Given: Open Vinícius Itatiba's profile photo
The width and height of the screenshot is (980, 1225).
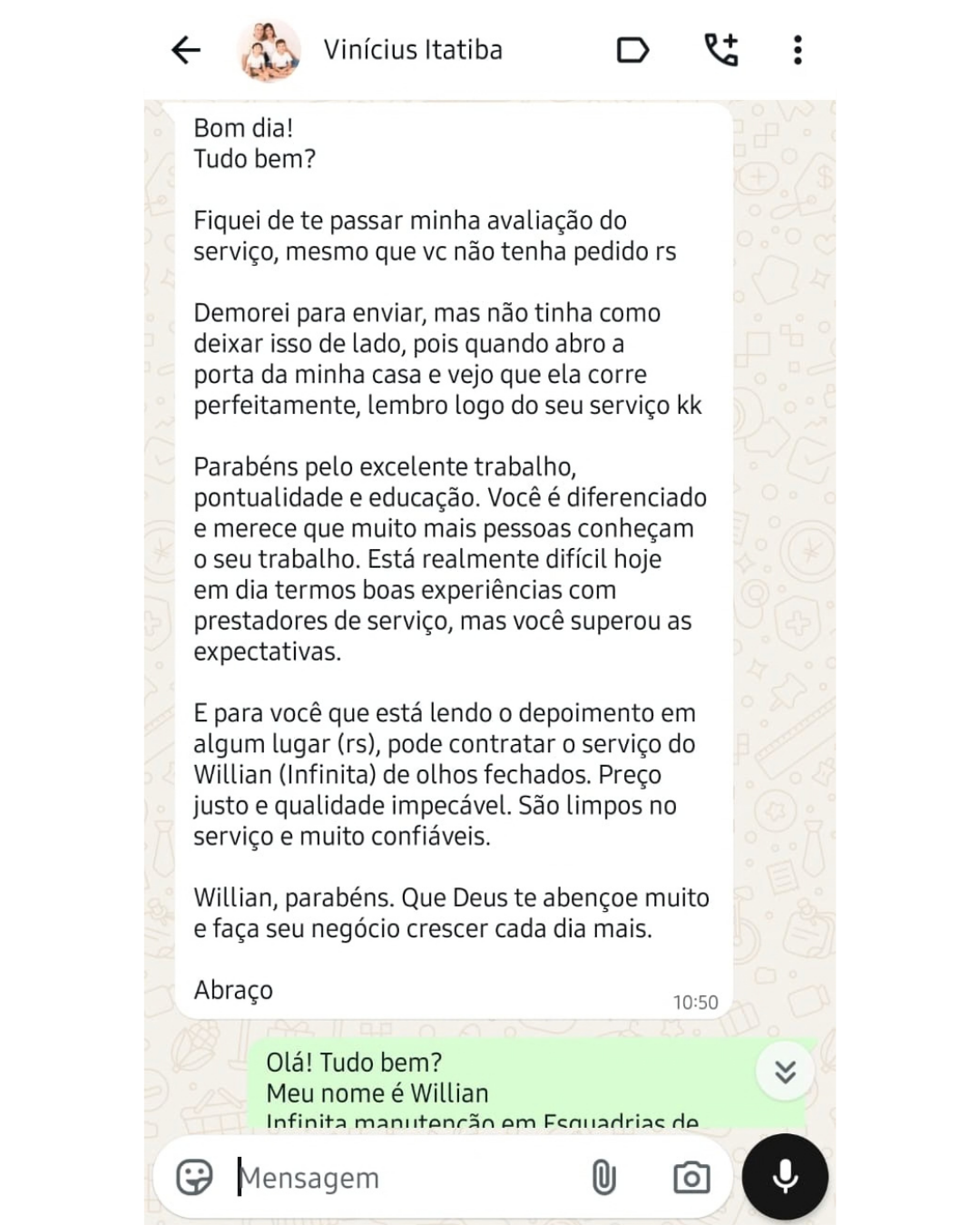Looking at the screenshot, I should point(269,50).
